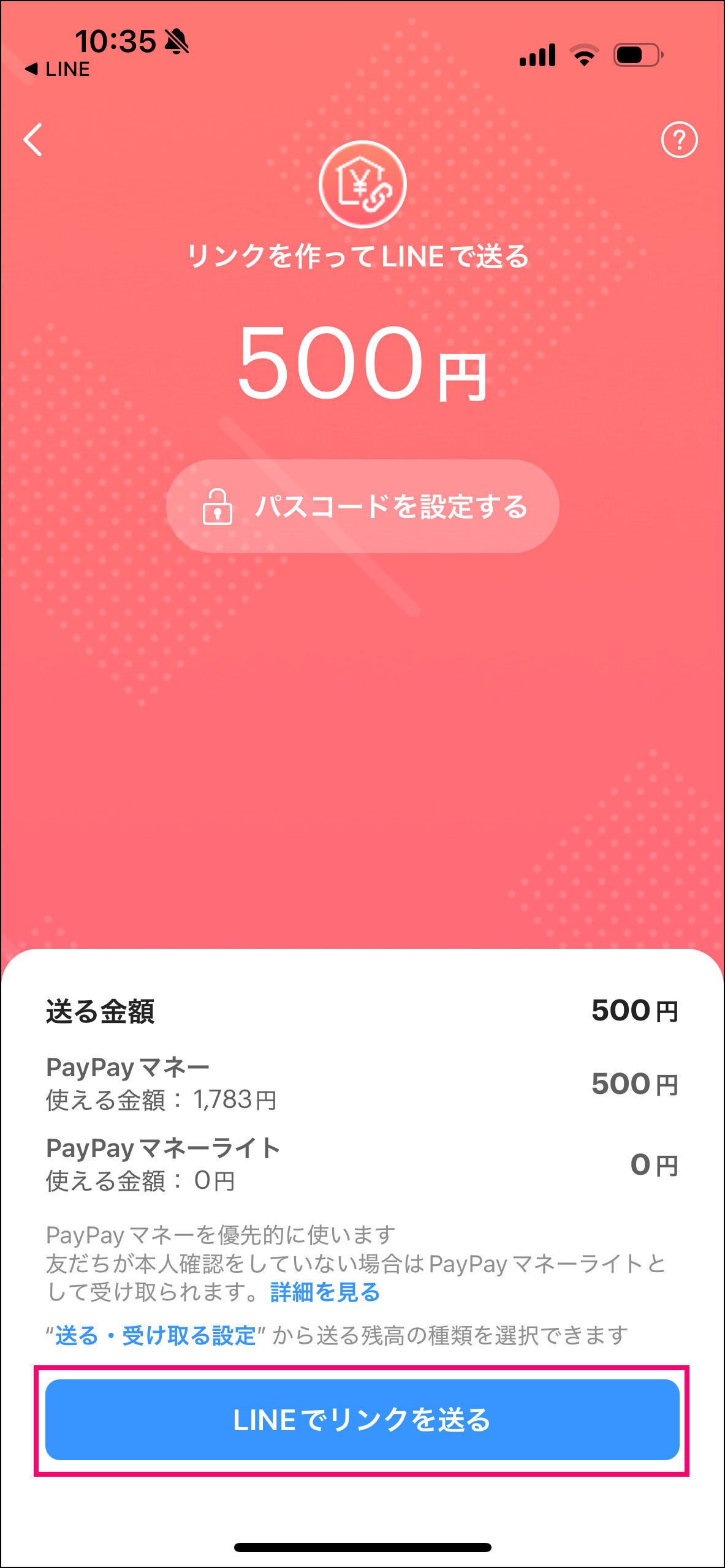Return to LINE via status bar breadcrumb
The image size is (725, 1568).
58,69
